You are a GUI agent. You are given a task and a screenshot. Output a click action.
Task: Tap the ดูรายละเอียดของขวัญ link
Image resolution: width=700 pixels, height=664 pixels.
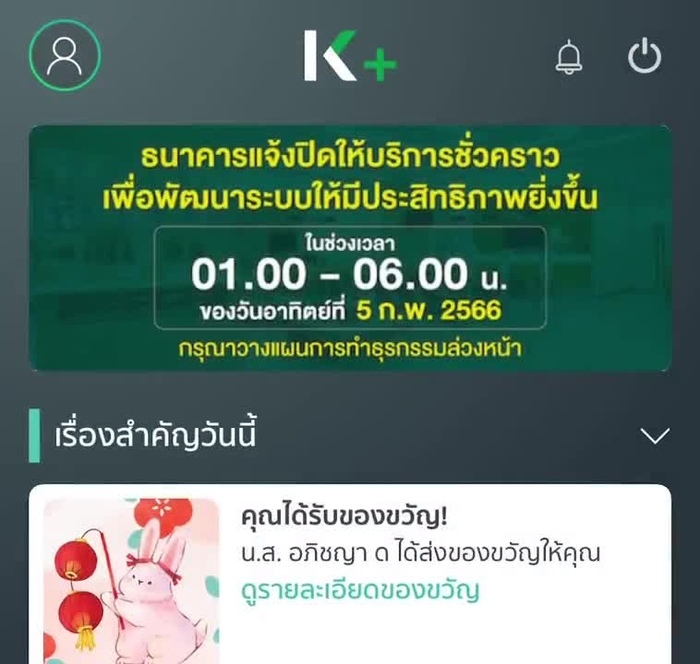(360, 590)
